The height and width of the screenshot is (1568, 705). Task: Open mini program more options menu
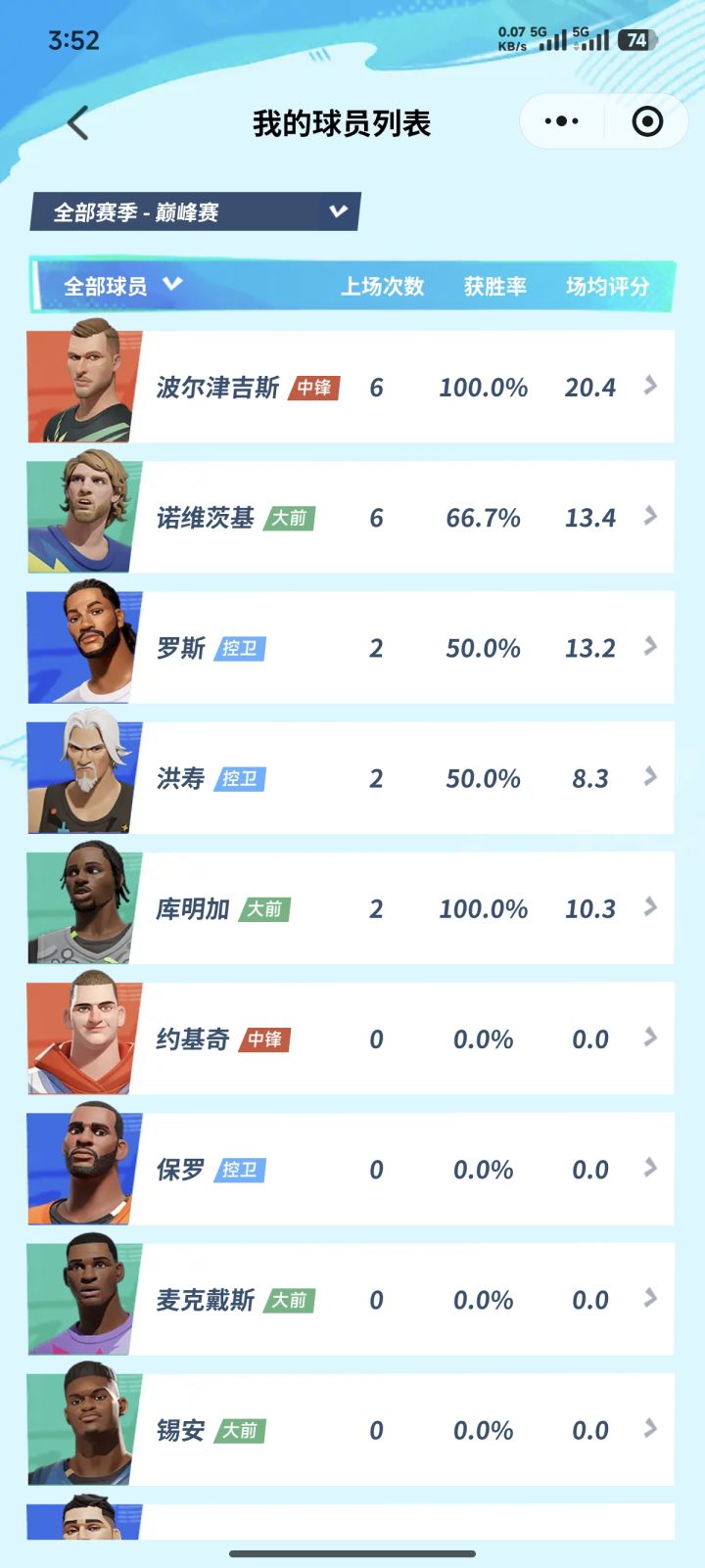click(x=562, y=121)
